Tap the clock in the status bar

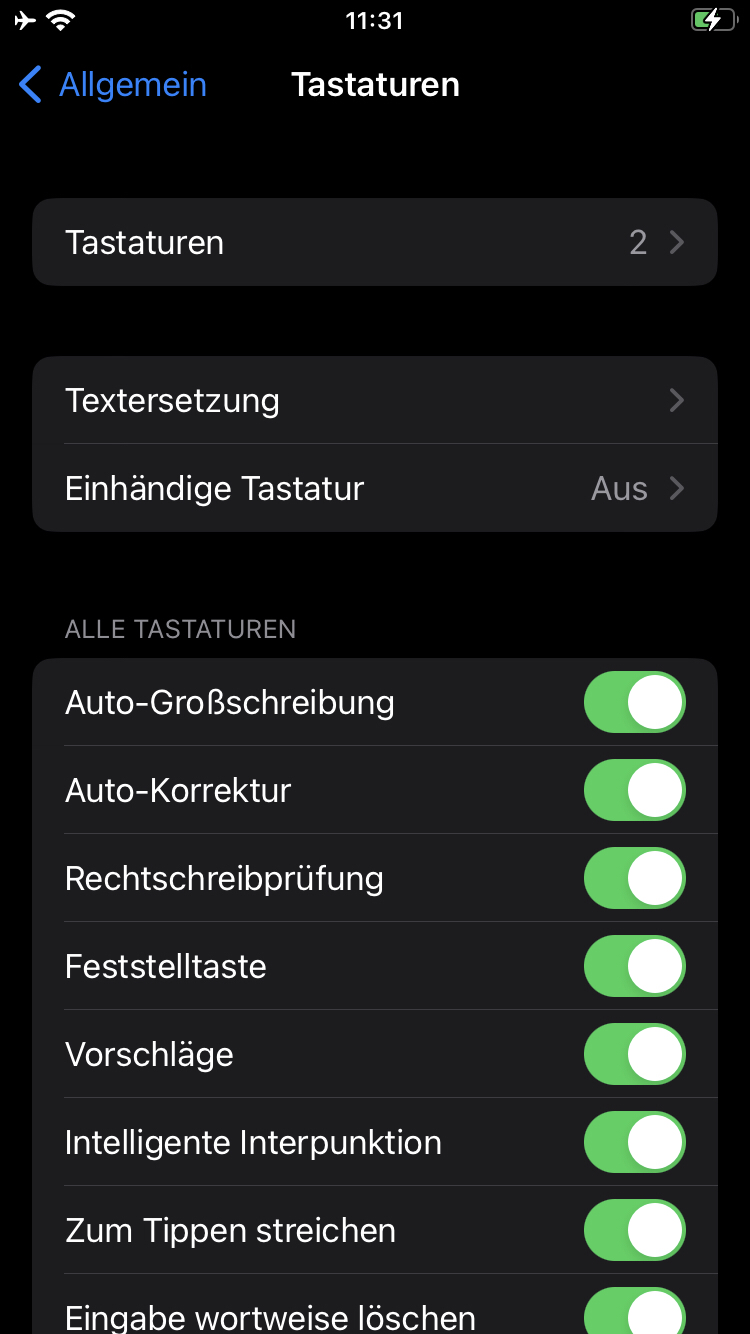[x=375, y=19]
